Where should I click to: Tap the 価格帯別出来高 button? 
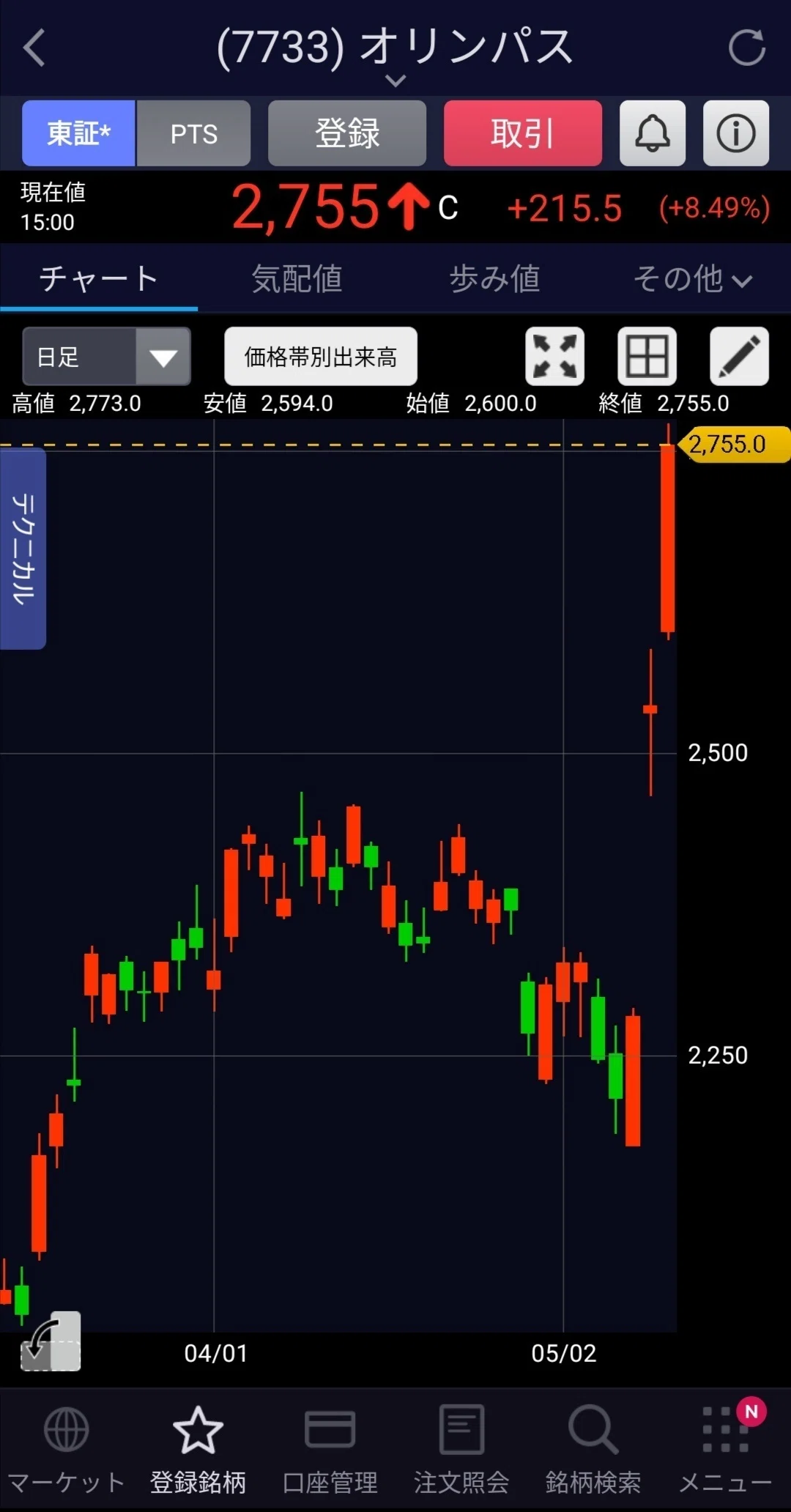tap(321, 357)
